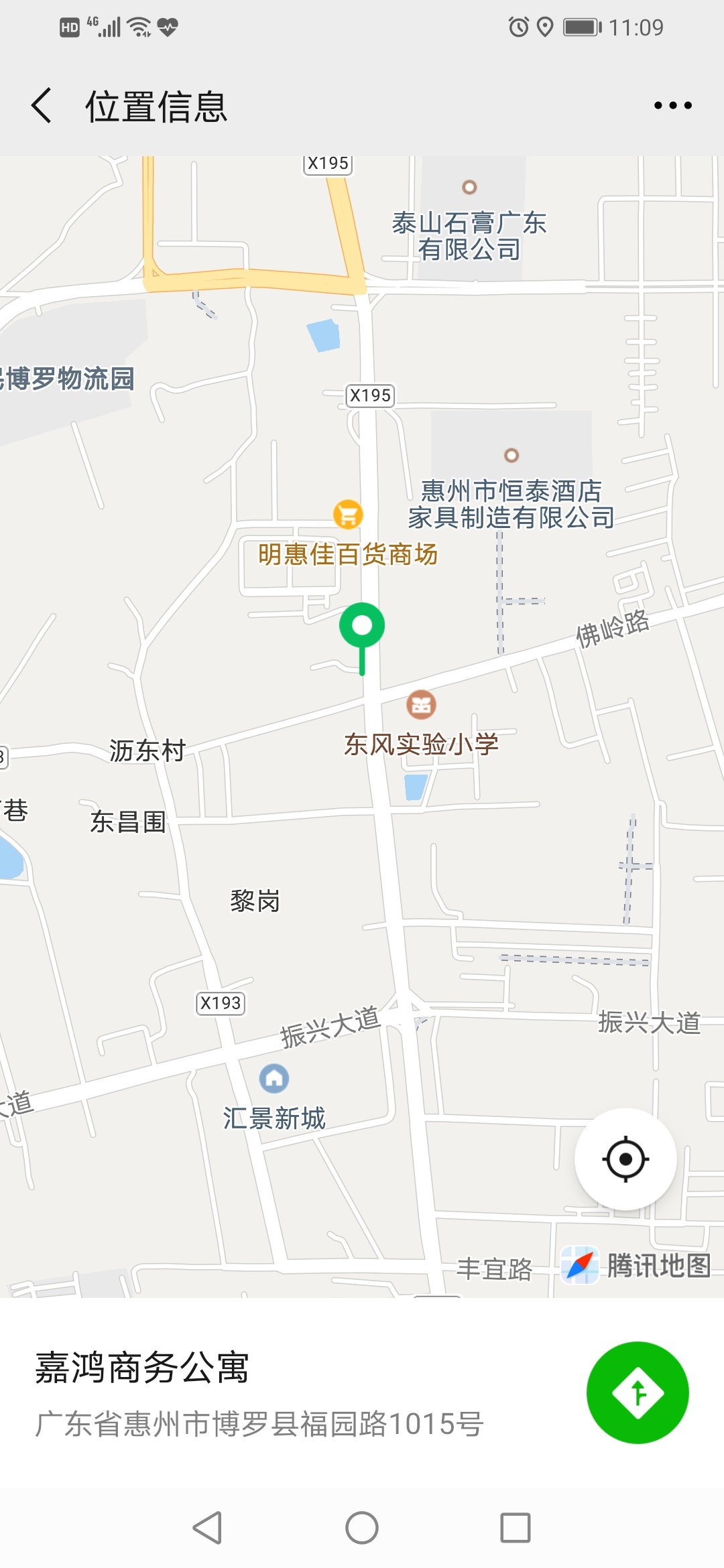Open recent apps from navigation bar
Image resolution: width=724 pixels, height=1568 pixels.
click(x=516, y=1528)
